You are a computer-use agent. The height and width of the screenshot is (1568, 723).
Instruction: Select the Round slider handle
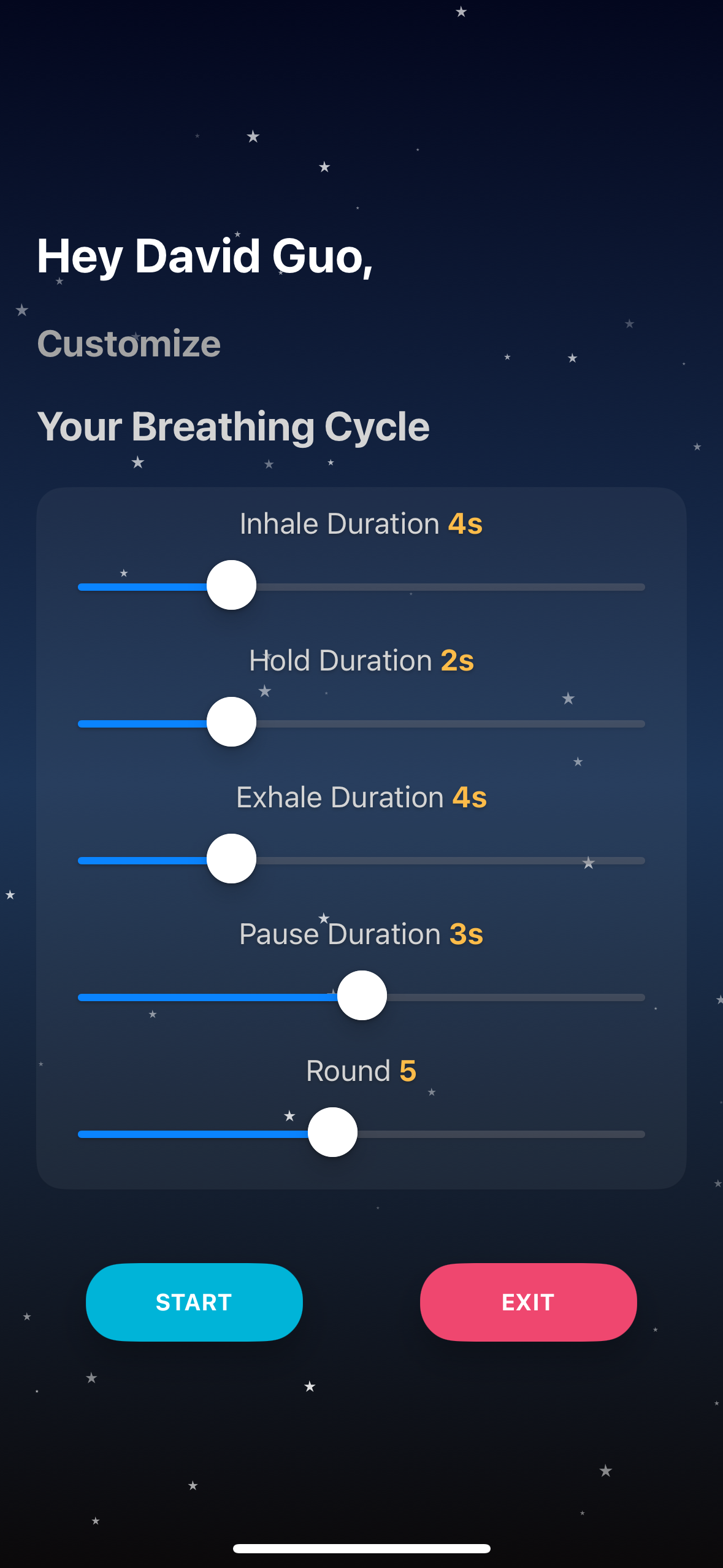[x=332, y=1132]
